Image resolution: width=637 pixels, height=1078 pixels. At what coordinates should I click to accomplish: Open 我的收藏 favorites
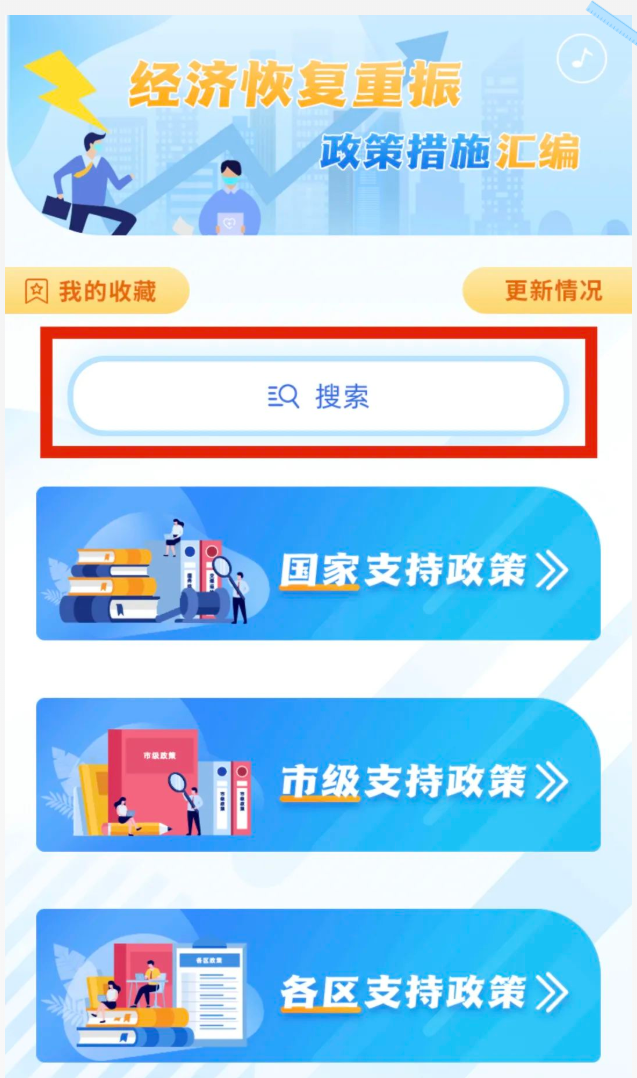click(96, 291)
